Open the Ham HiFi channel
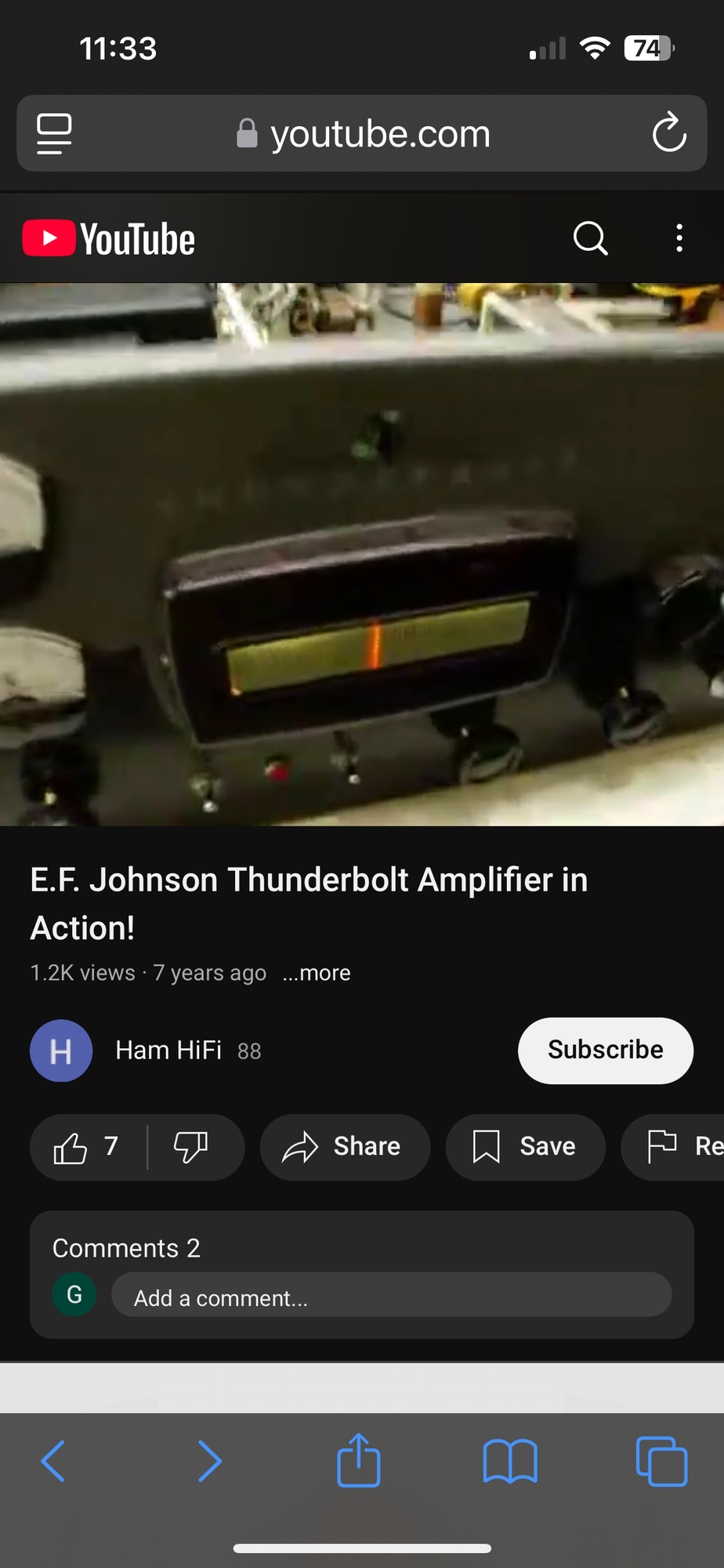The image size is (724, 1568). click(168, 1051)
